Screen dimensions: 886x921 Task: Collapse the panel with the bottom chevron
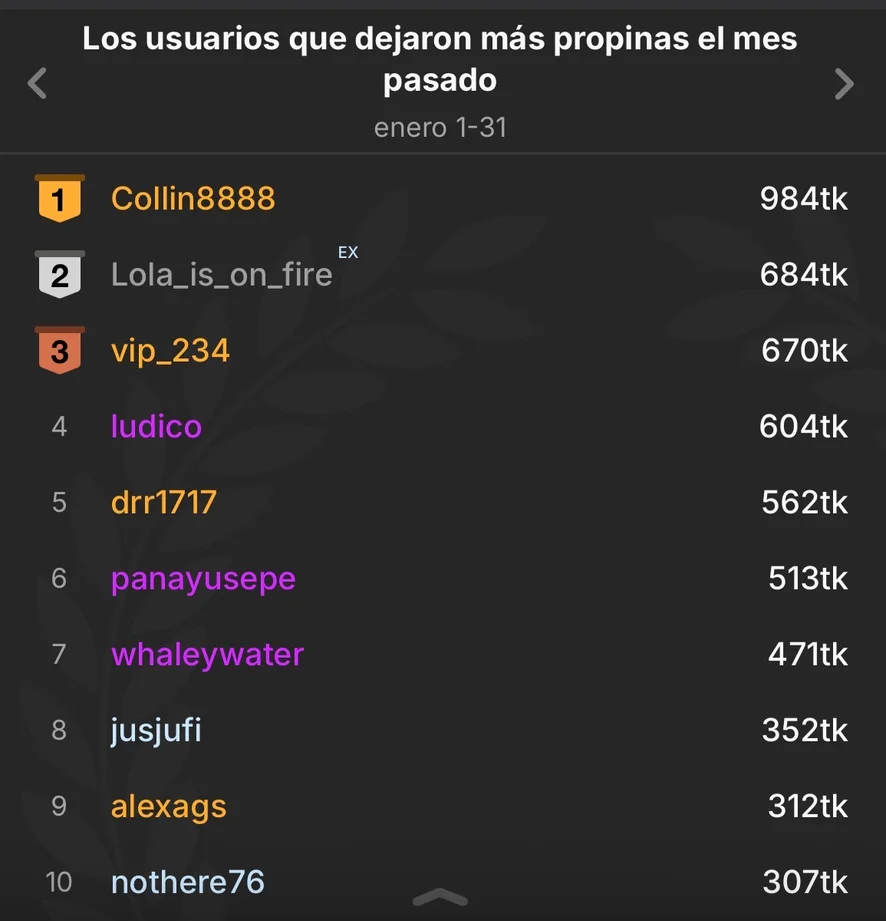440,897
